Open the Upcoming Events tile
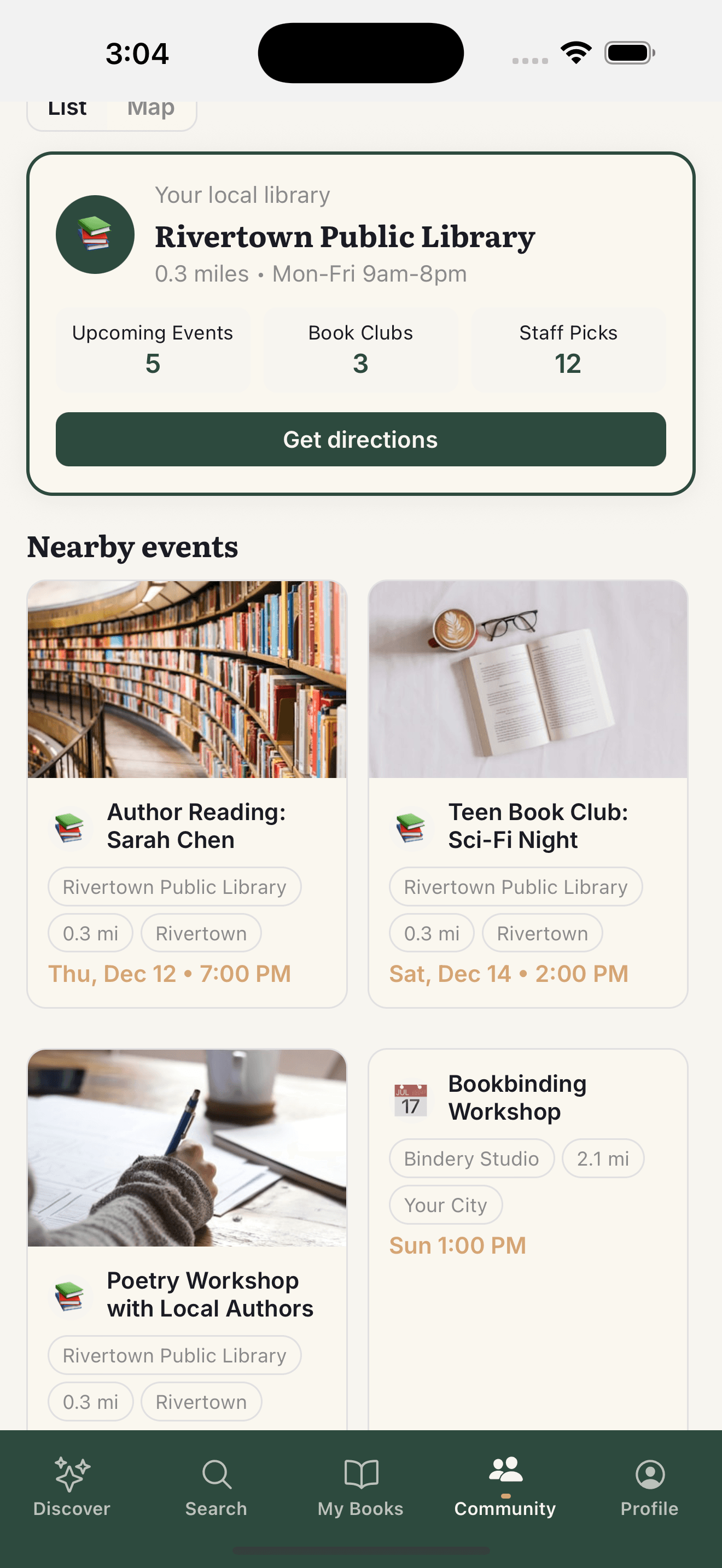The image size is (722, 1568). [153, 349]
